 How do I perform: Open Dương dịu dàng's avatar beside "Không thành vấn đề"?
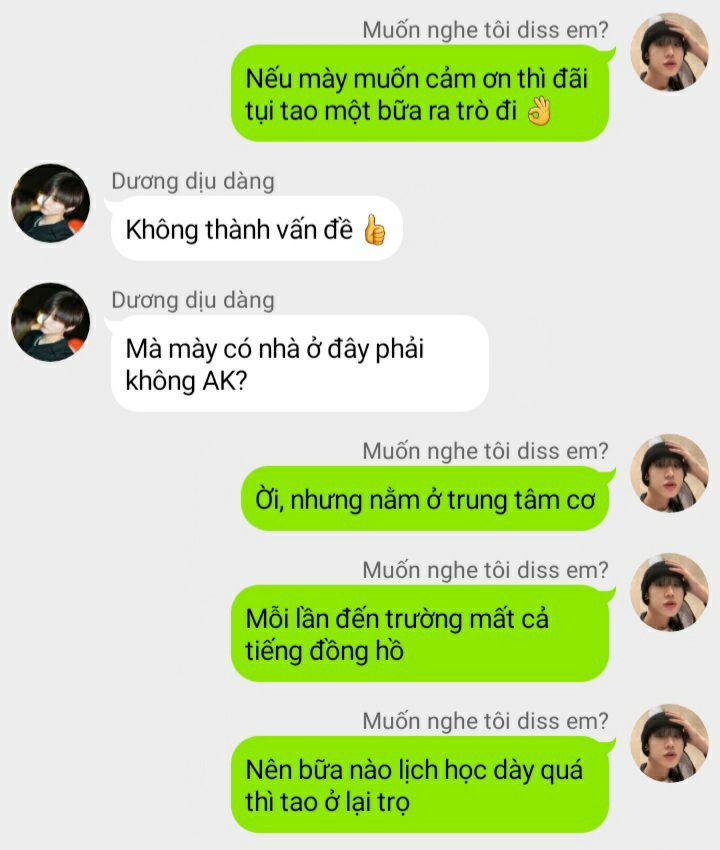(x=50, y=204)
